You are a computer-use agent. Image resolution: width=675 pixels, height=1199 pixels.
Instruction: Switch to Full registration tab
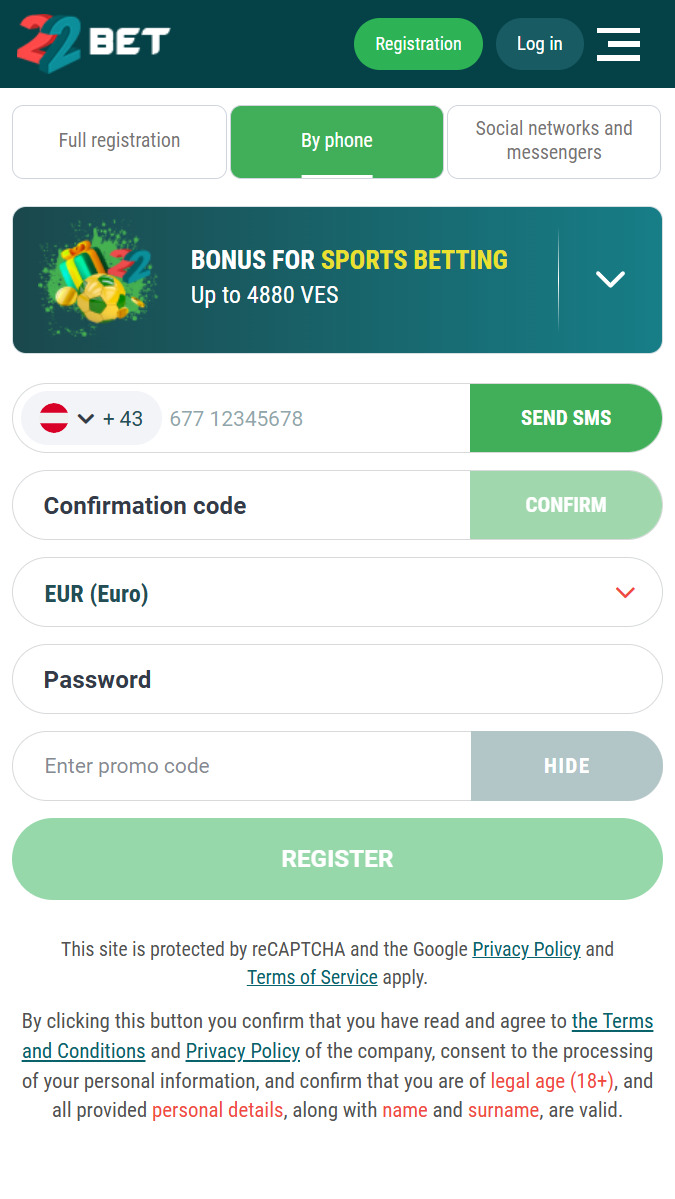(119, 141)
